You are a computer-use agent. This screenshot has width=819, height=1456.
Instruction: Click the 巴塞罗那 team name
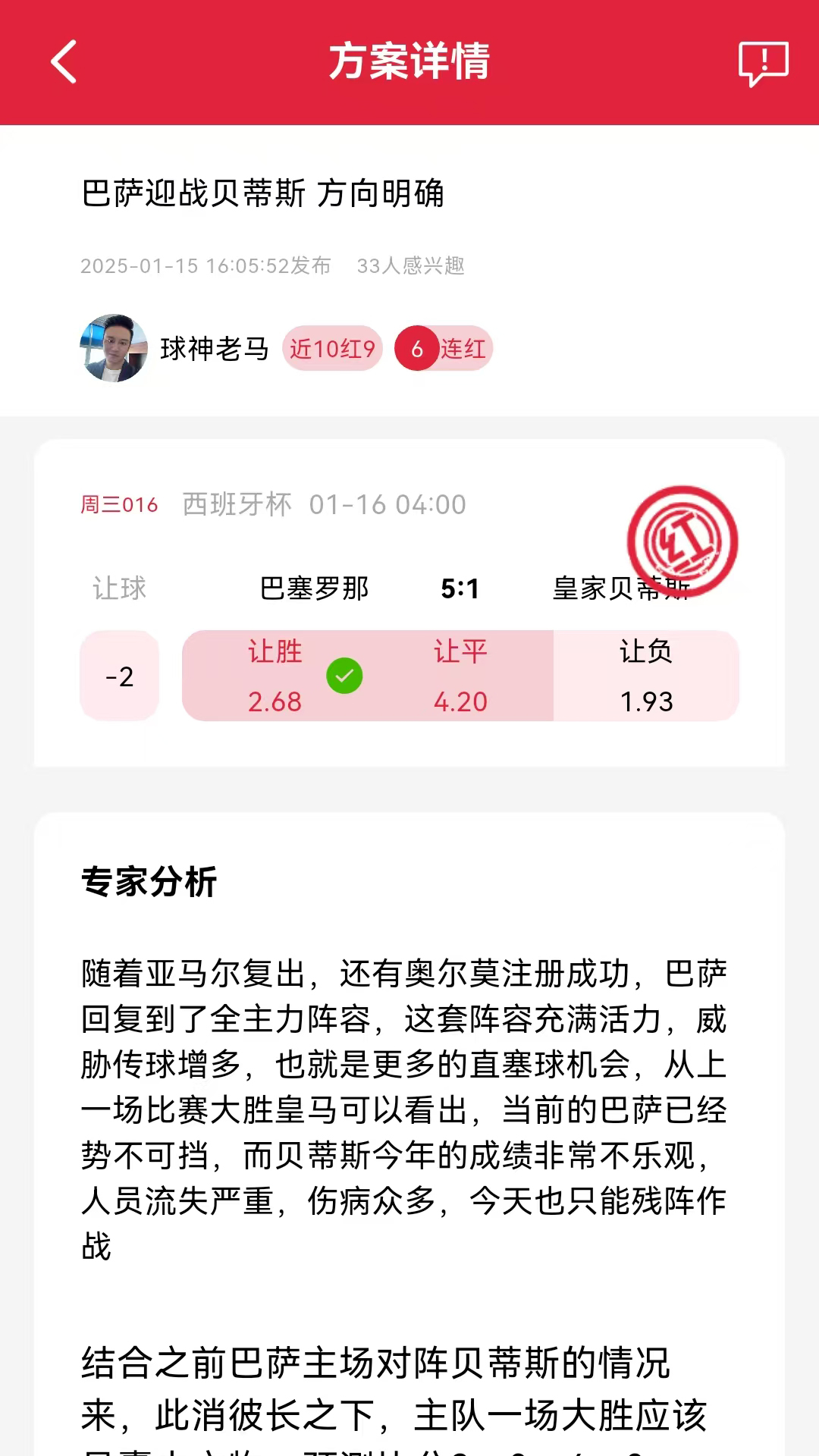pyautogui.click(x=311, y=587)
